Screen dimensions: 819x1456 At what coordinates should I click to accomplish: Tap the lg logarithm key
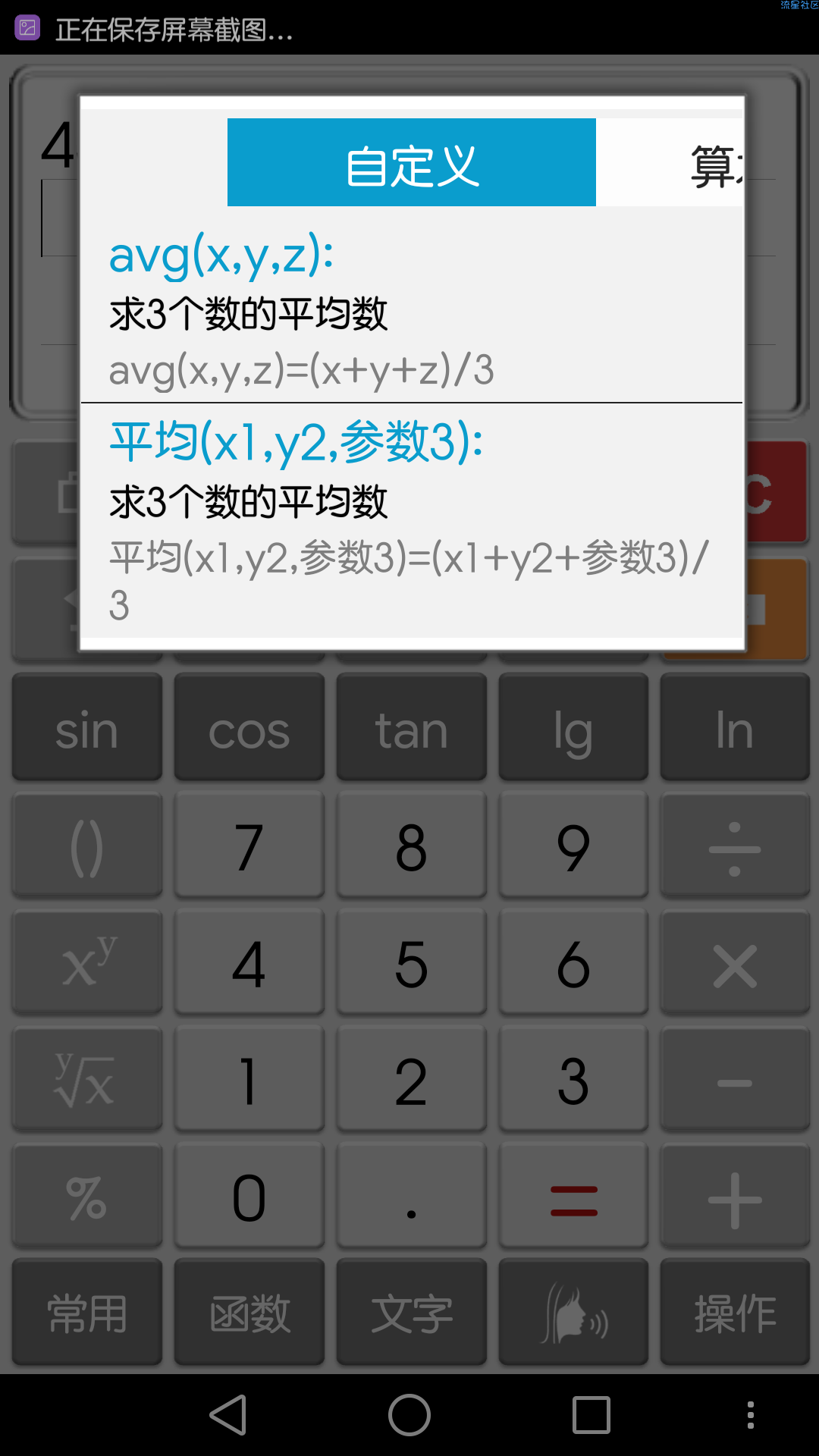pos(573,729)
